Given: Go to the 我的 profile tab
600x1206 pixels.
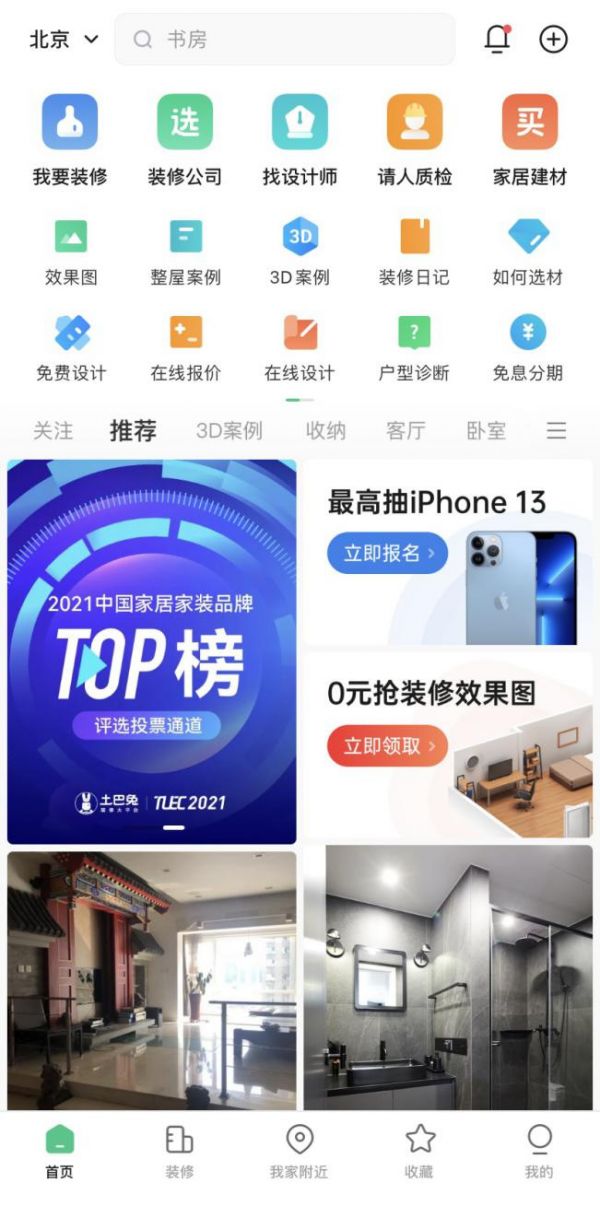Looking at the screenshot, I should 539,1150.
